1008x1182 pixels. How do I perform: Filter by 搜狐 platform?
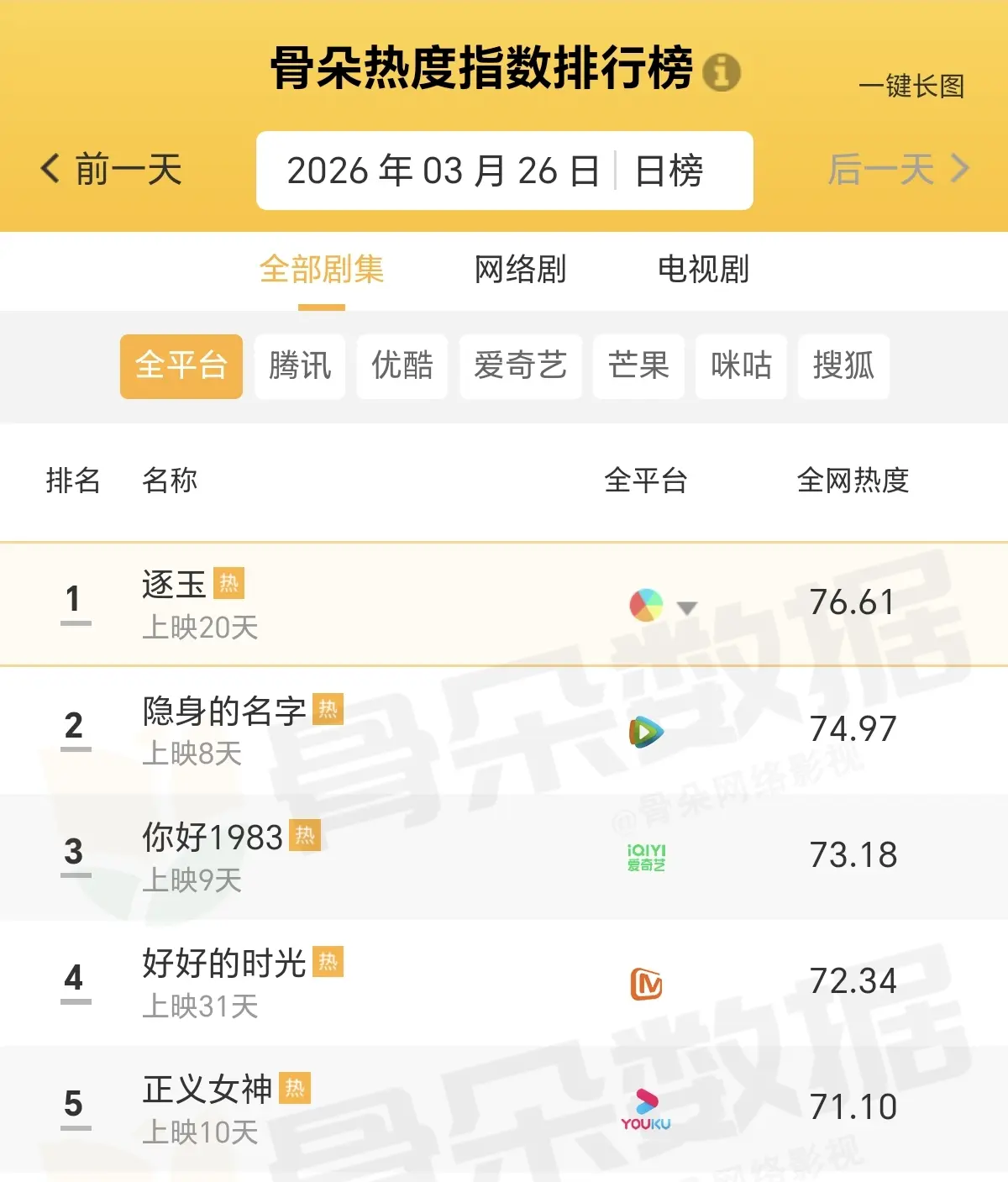[x=843, y=366]
